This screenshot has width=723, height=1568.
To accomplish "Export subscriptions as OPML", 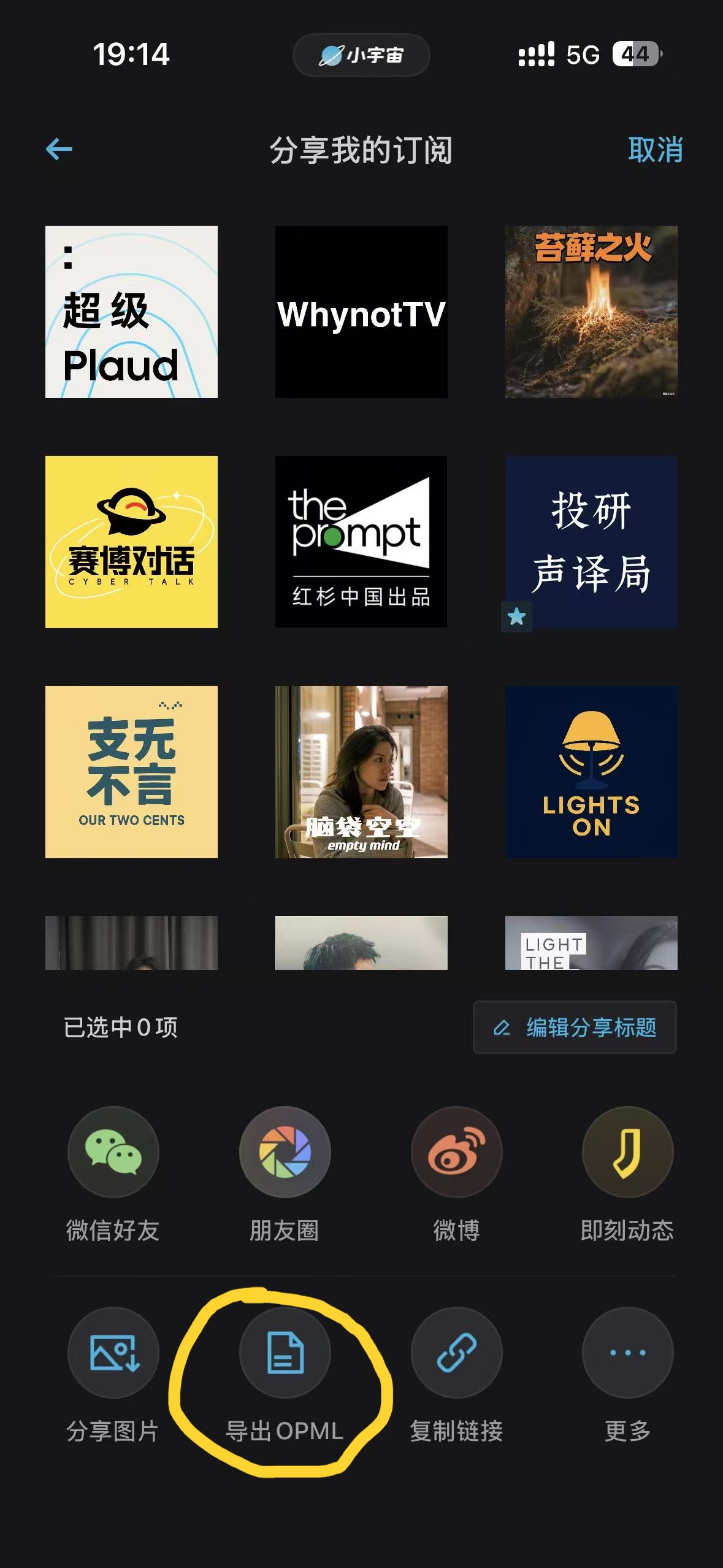I will coord(285,1353).
